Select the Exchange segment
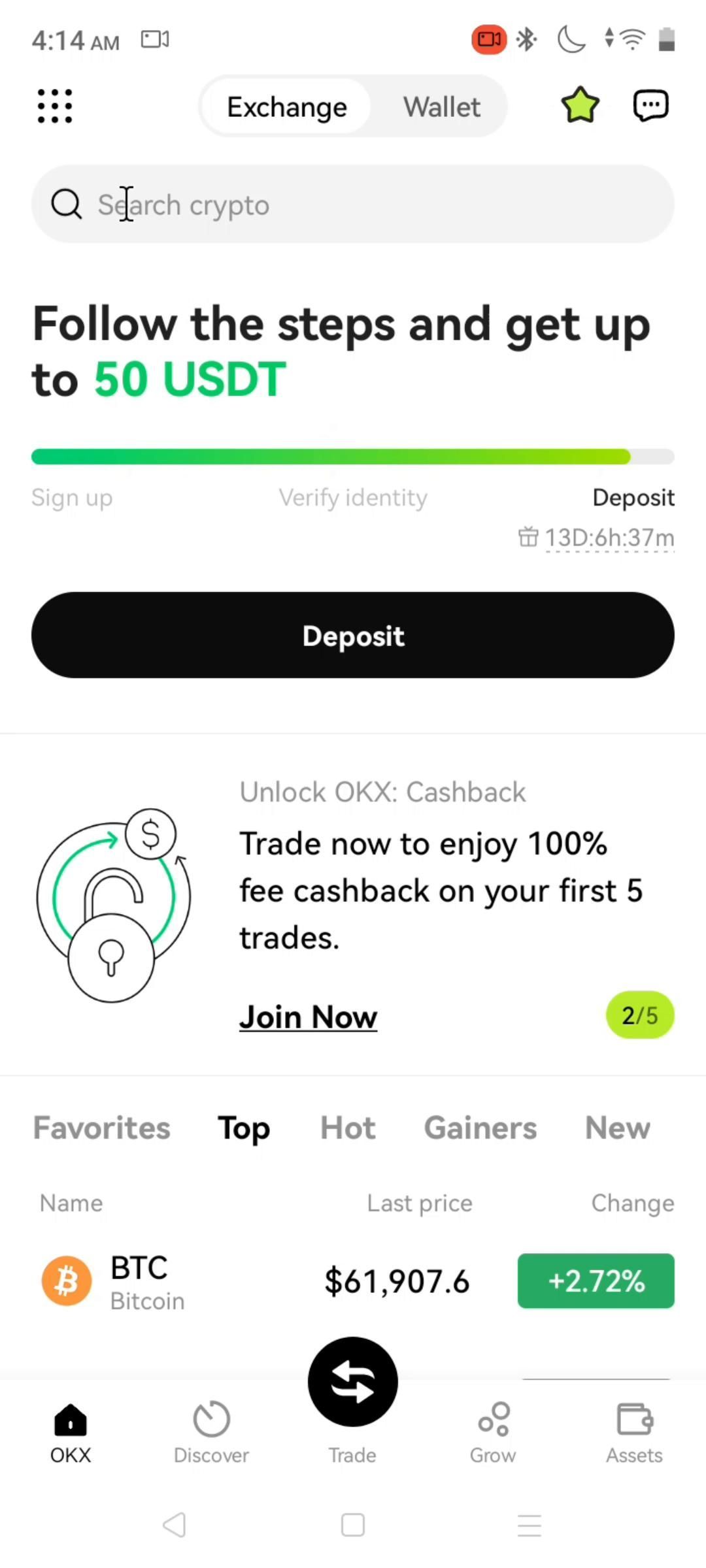This screenshot has width=706, height=1568. click(287, 107)
